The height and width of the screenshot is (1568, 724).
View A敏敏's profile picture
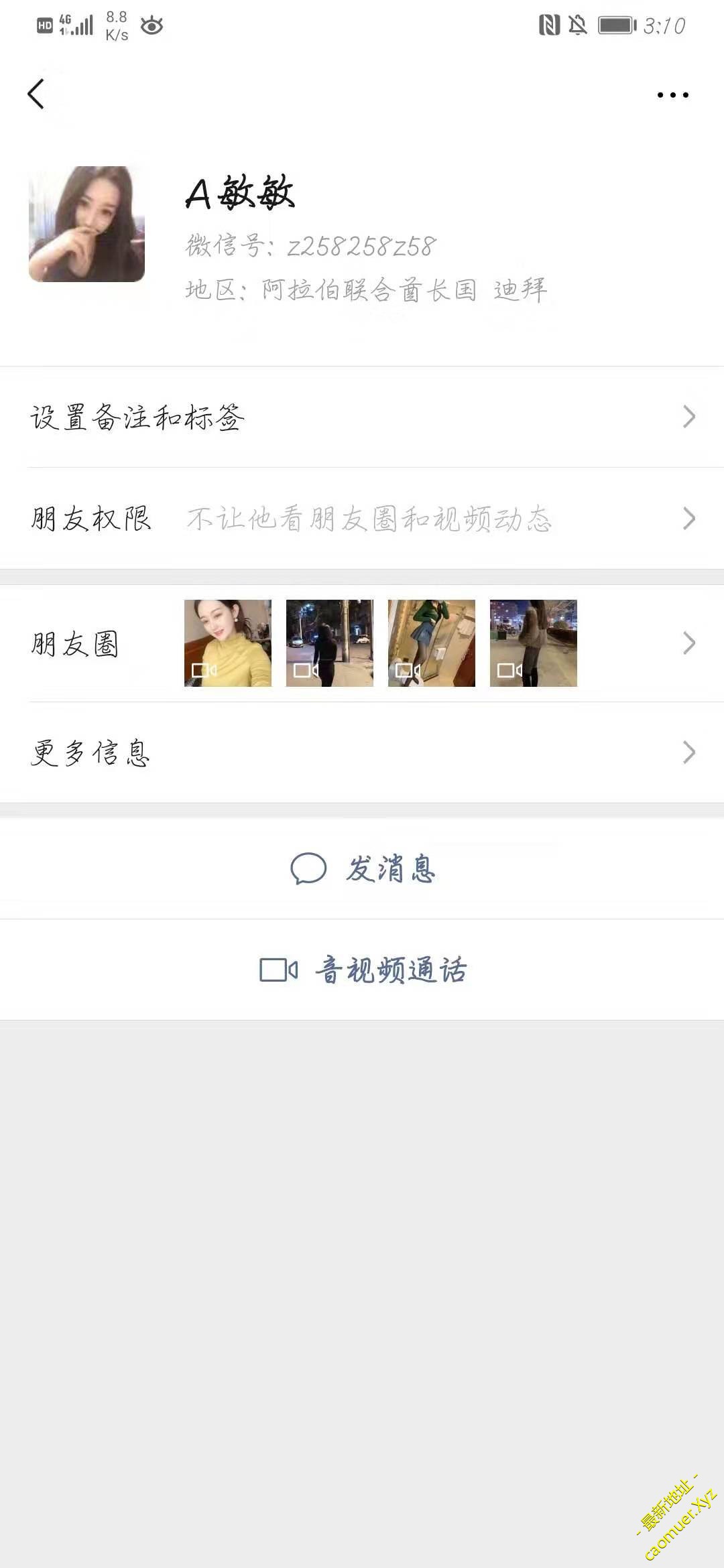86,224
